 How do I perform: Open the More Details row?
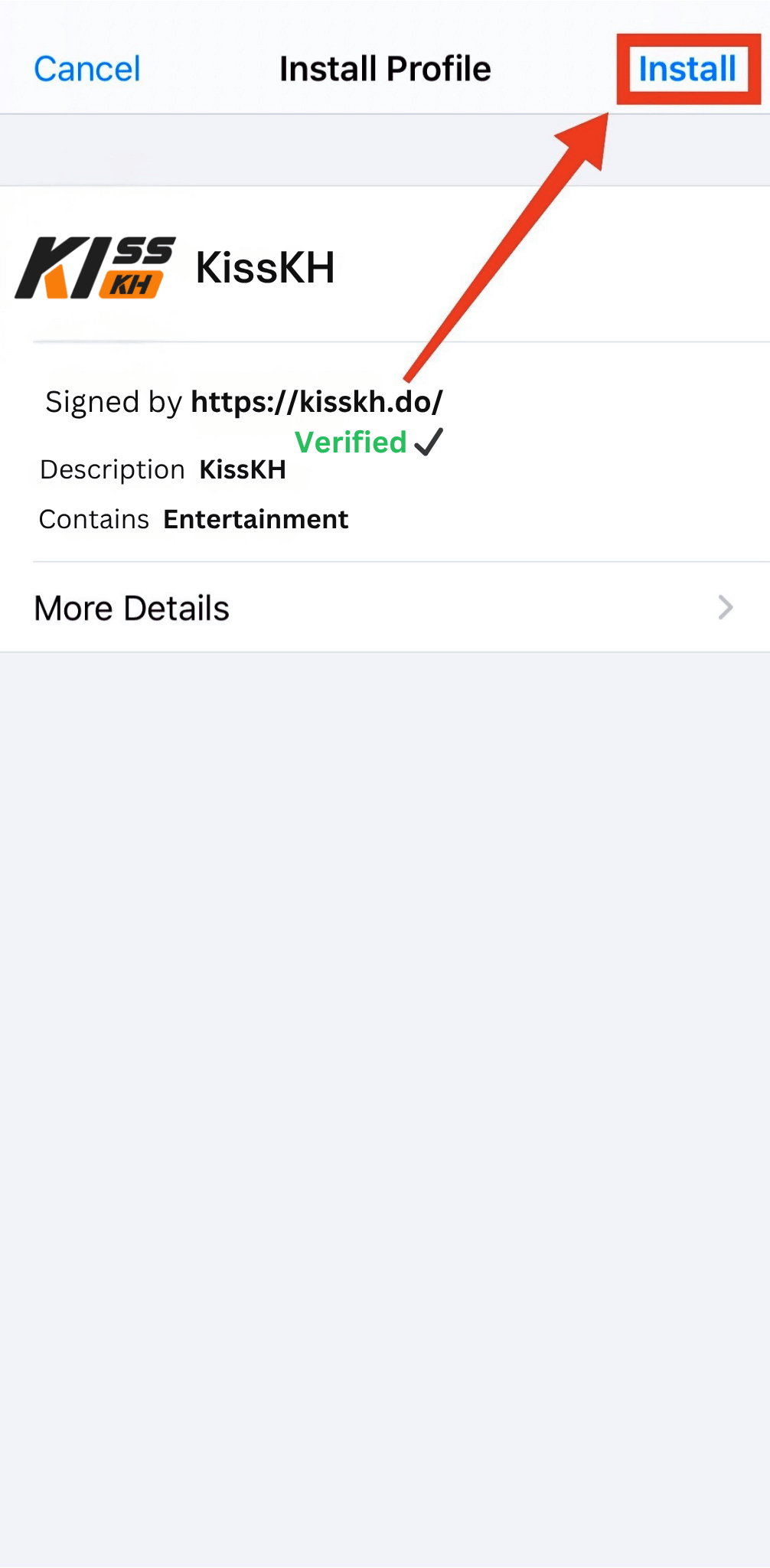(306, 608)
